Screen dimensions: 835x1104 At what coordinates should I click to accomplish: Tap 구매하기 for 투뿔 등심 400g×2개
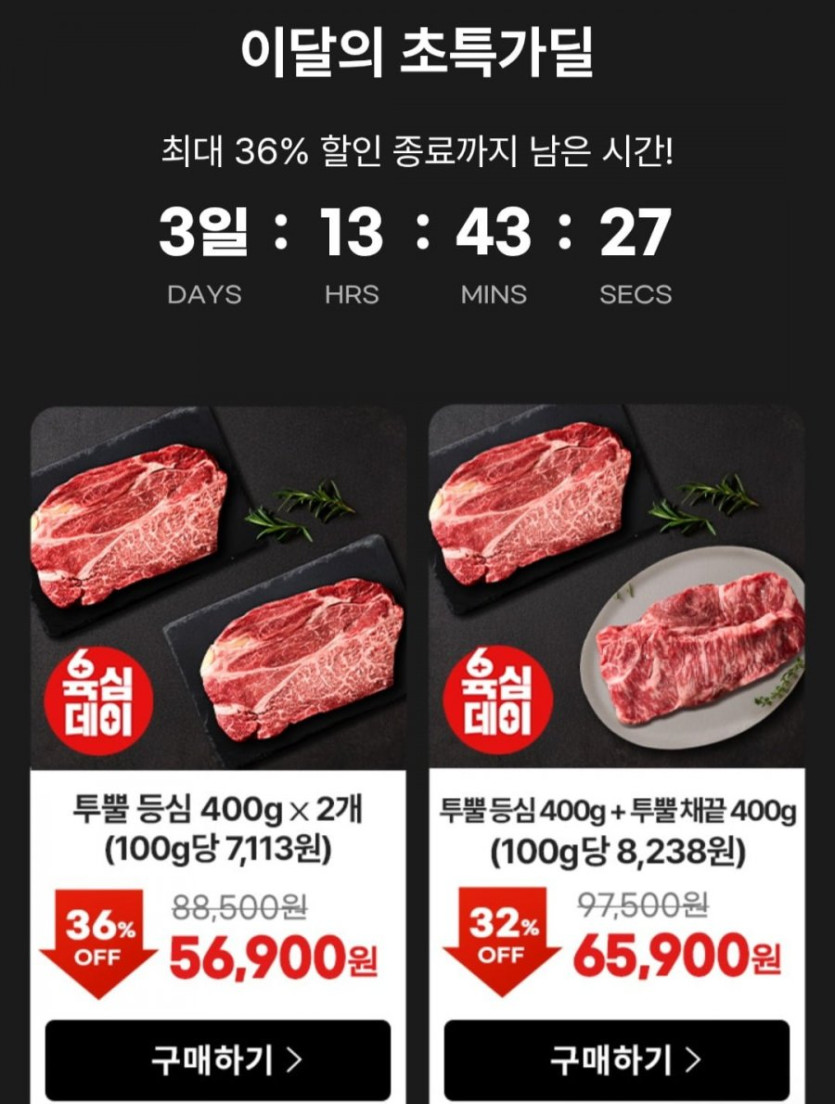coord(218,1060)
